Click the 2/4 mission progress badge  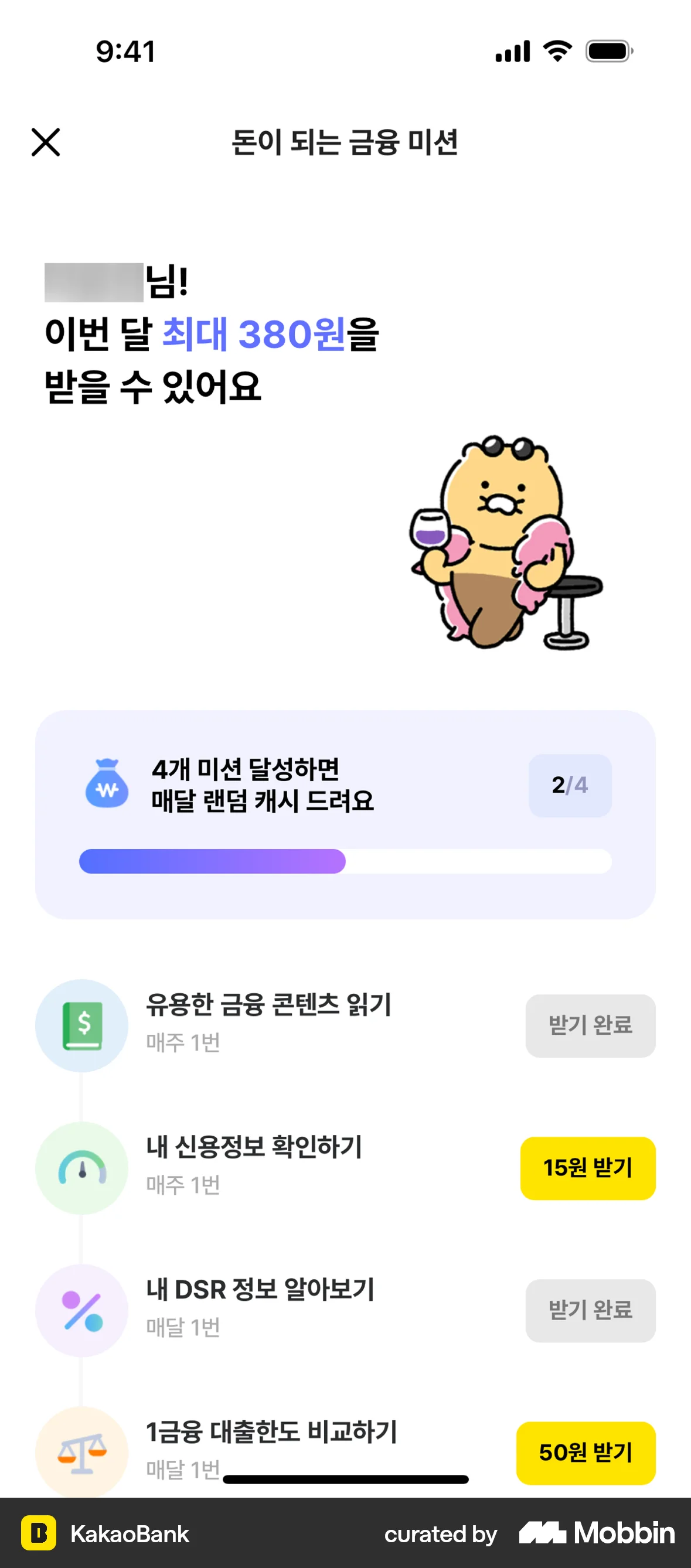[x=570, y=786]
